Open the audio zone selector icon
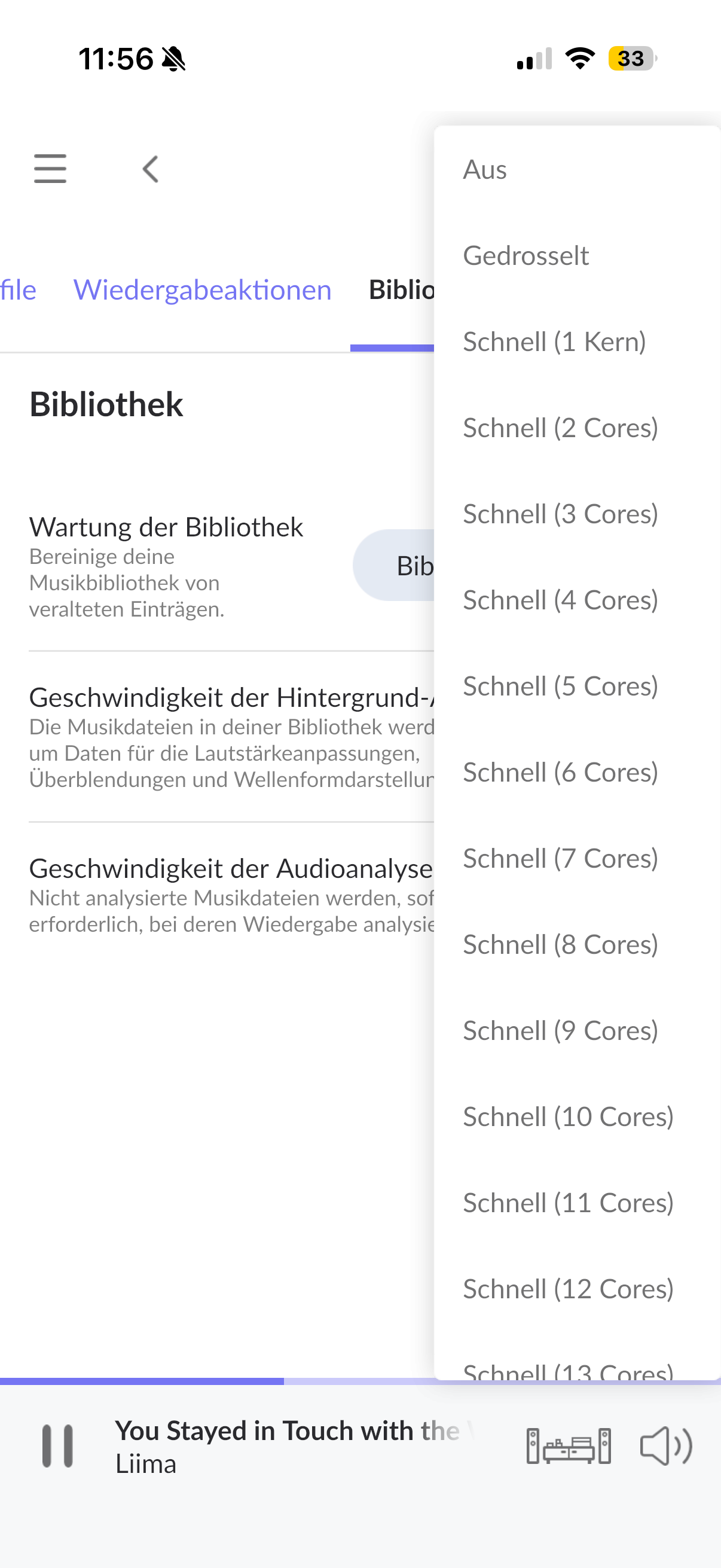Viewport: 721px width, 1568px height. pyautogui.click(x=569, y=1445)
